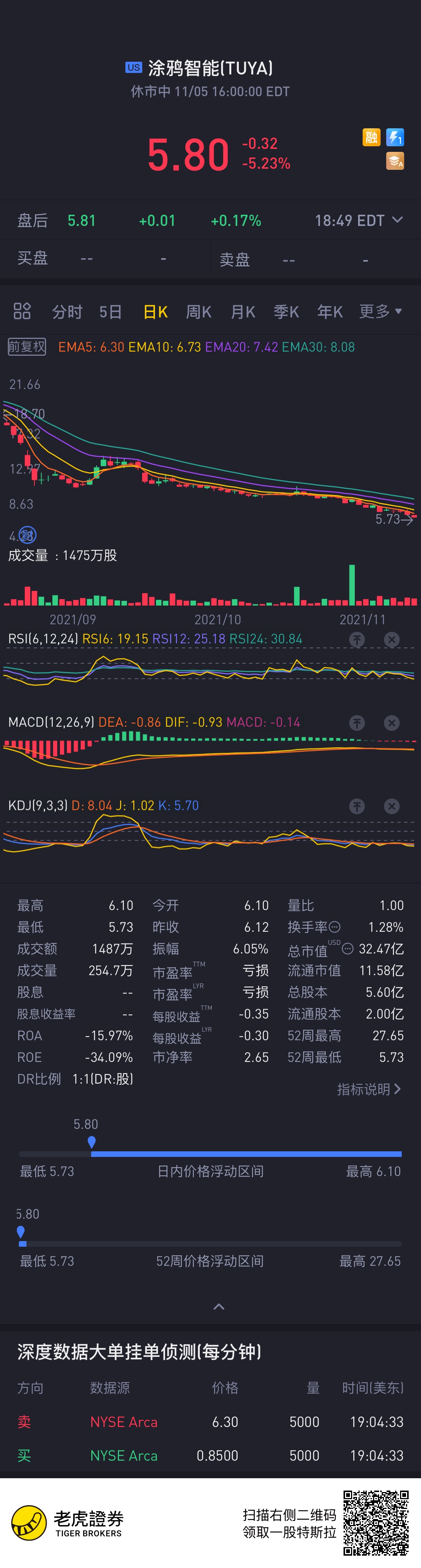Switch to the 5日 chart

110,312
